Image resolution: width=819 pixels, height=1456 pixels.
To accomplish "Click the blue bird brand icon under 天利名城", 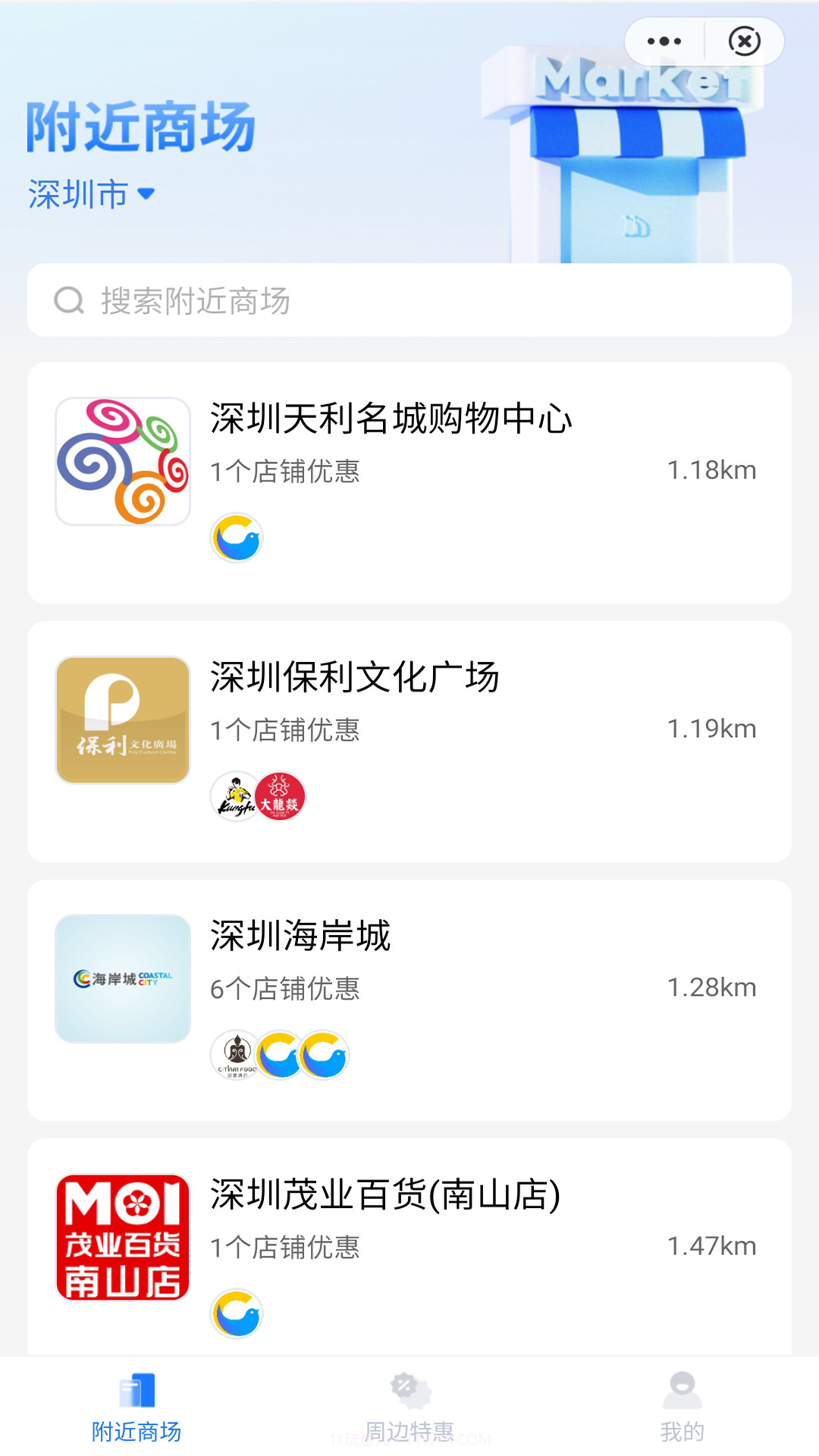I will click(237, 538).
